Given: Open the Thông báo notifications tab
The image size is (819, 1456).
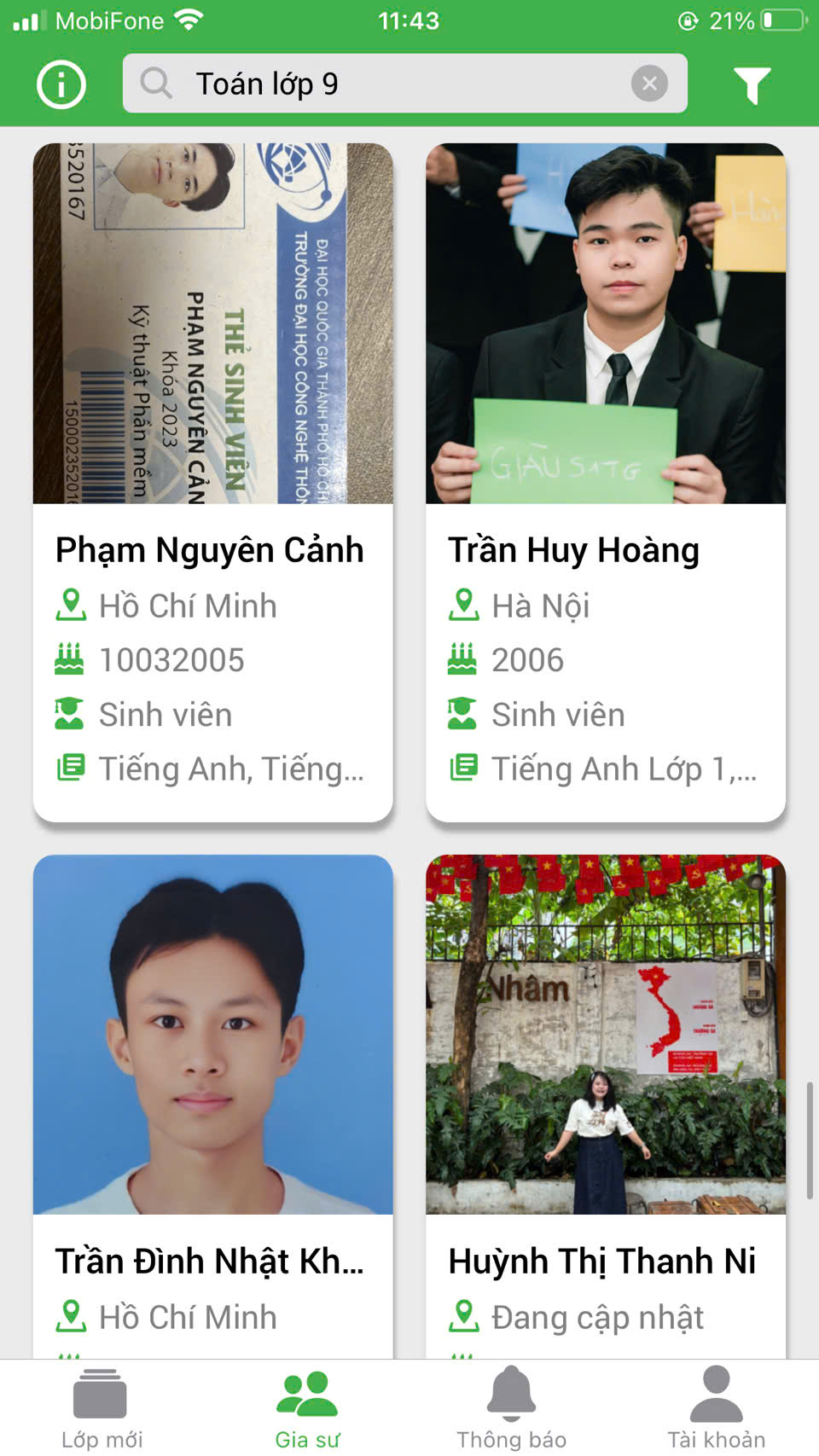Looking at the screenshot, I should (511, 1407).
